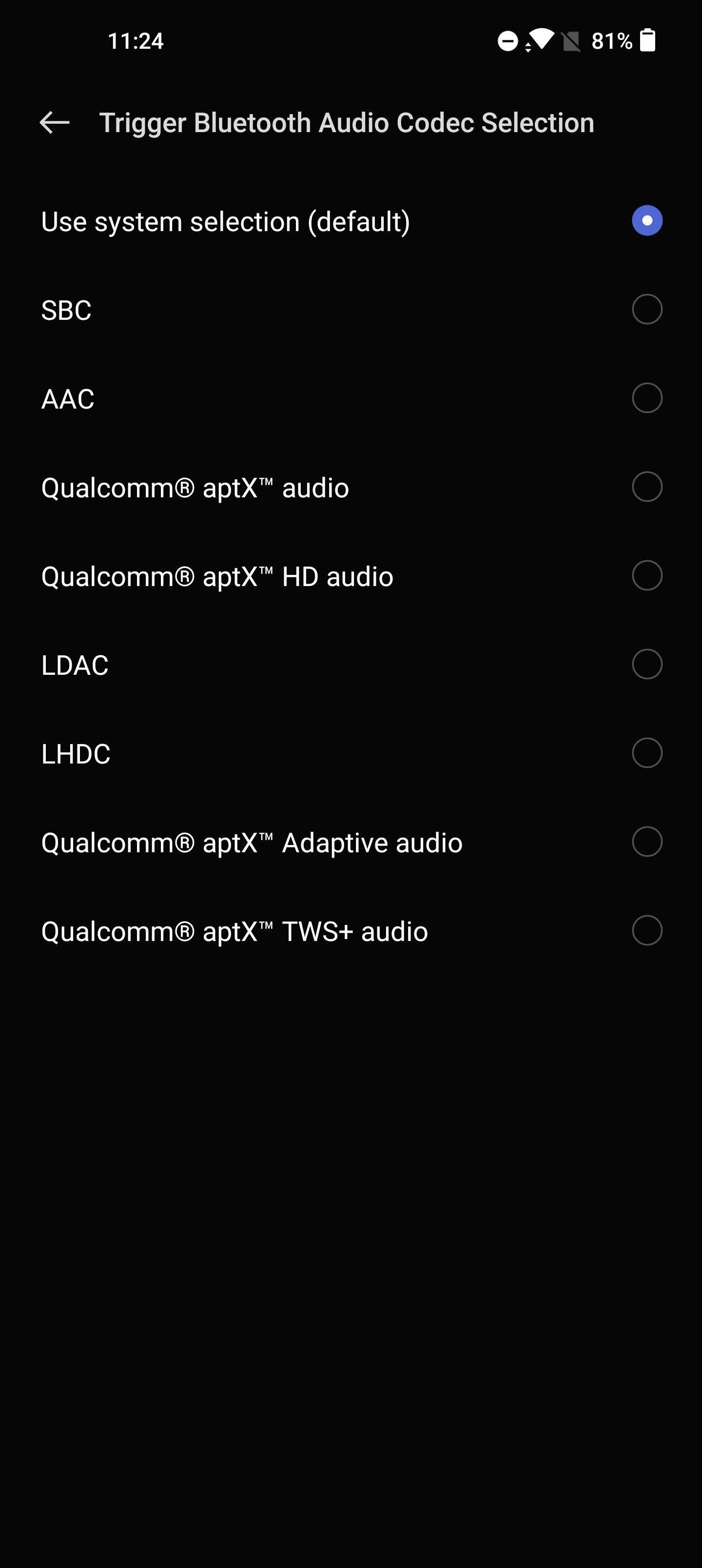
Task: Select AAC as the Bluetooth codec
Action: pyautogui.click(x=646, y=398)
